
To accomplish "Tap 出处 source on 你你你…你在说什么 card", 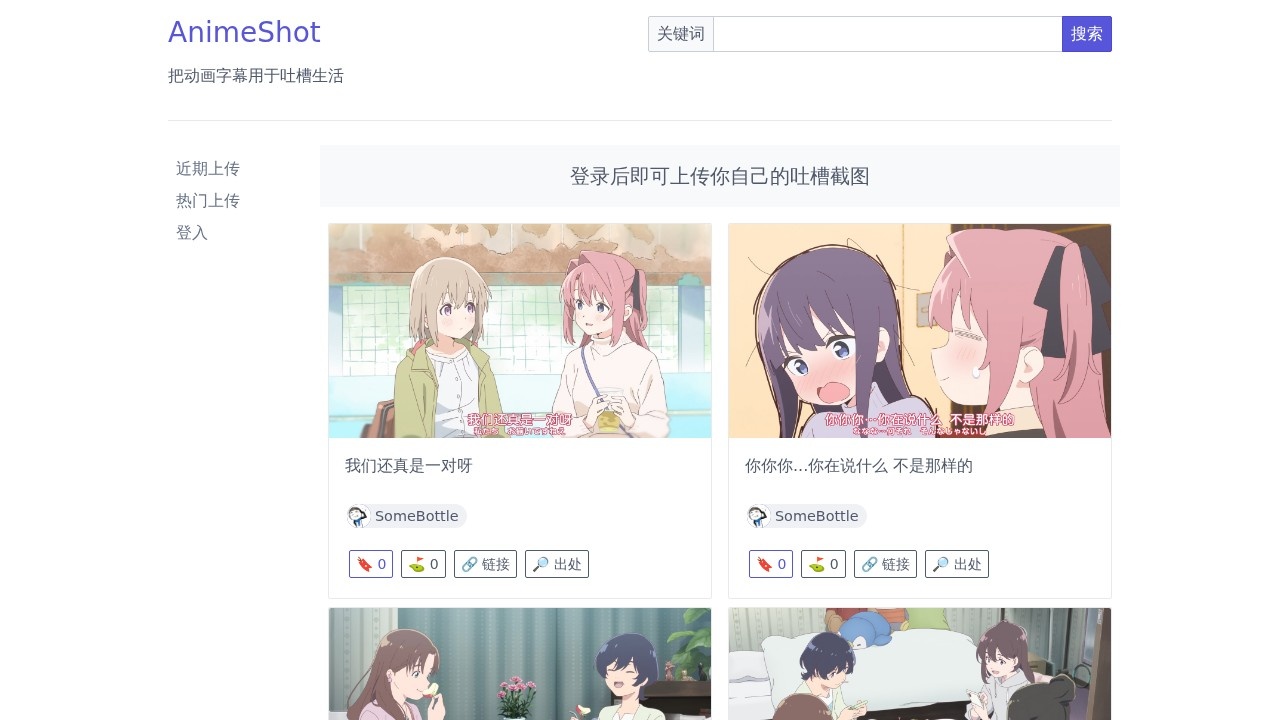I will pos(957,564).
